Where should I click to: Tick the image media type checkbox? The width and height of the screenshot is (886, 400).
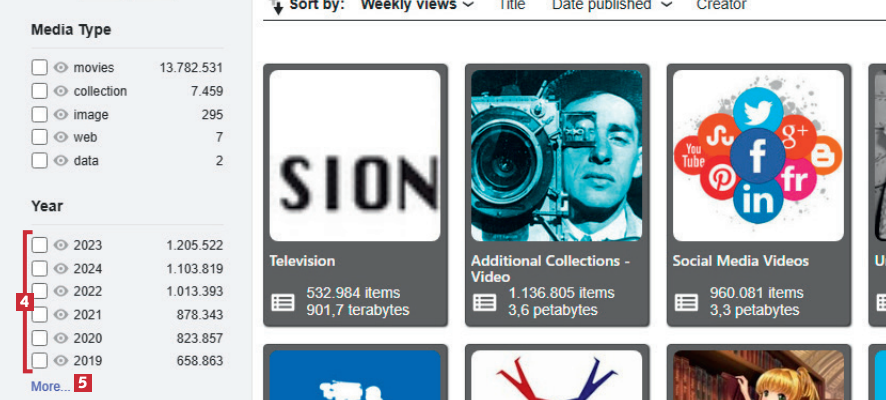pyautogui.click(x=39, y=114)
